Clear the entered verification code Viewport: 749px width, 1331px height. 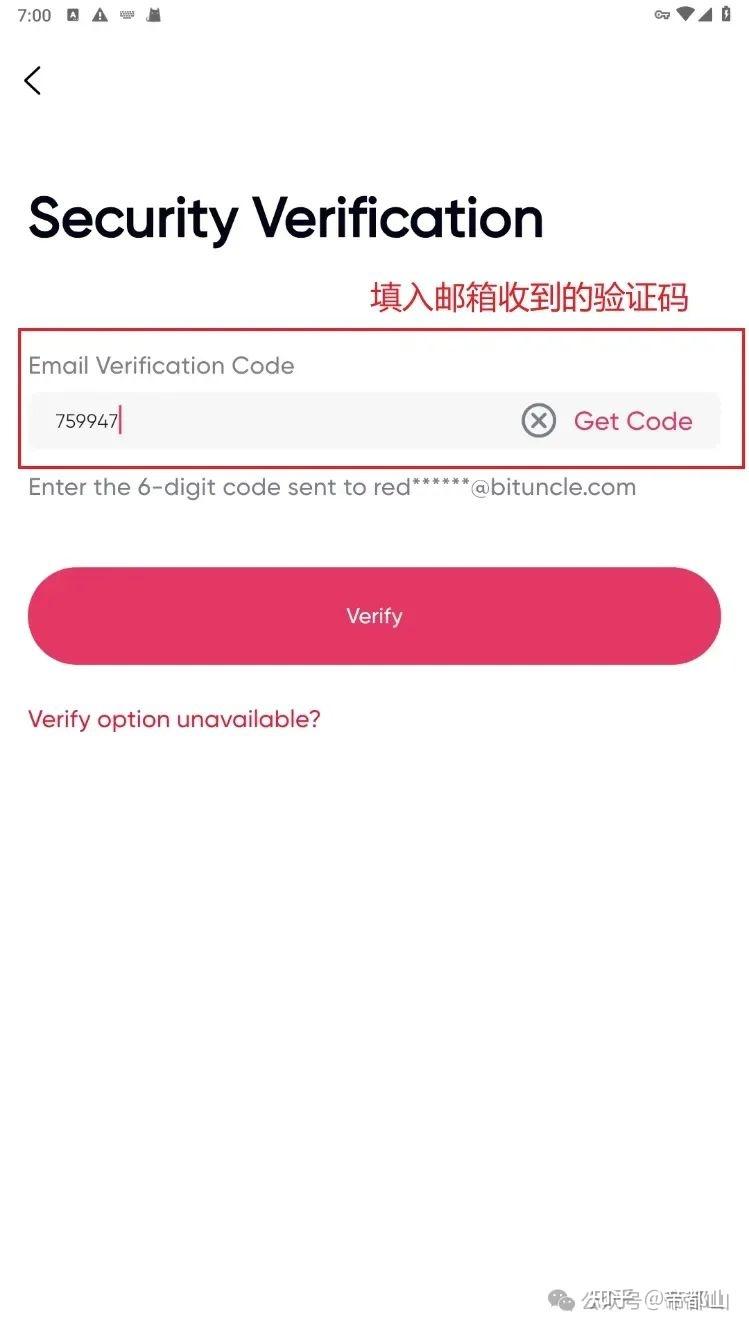coord(538,421)
